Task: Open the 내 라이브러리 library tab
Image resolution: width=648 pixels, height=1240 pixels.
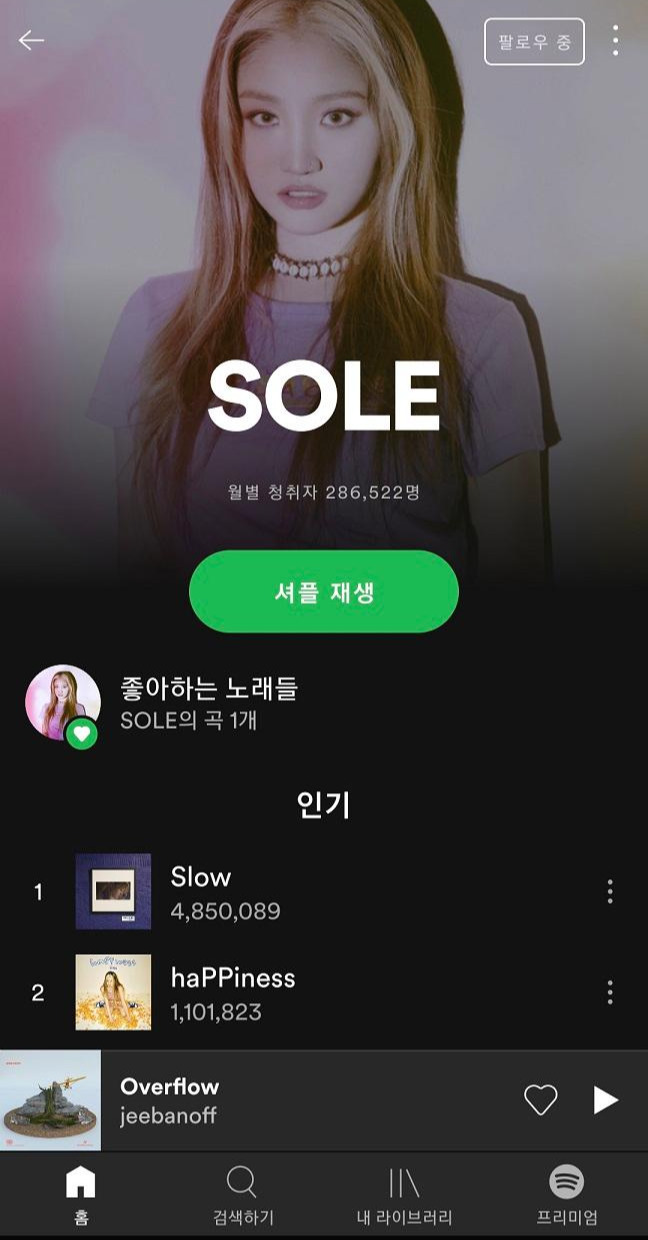Action: point(404,1196)
